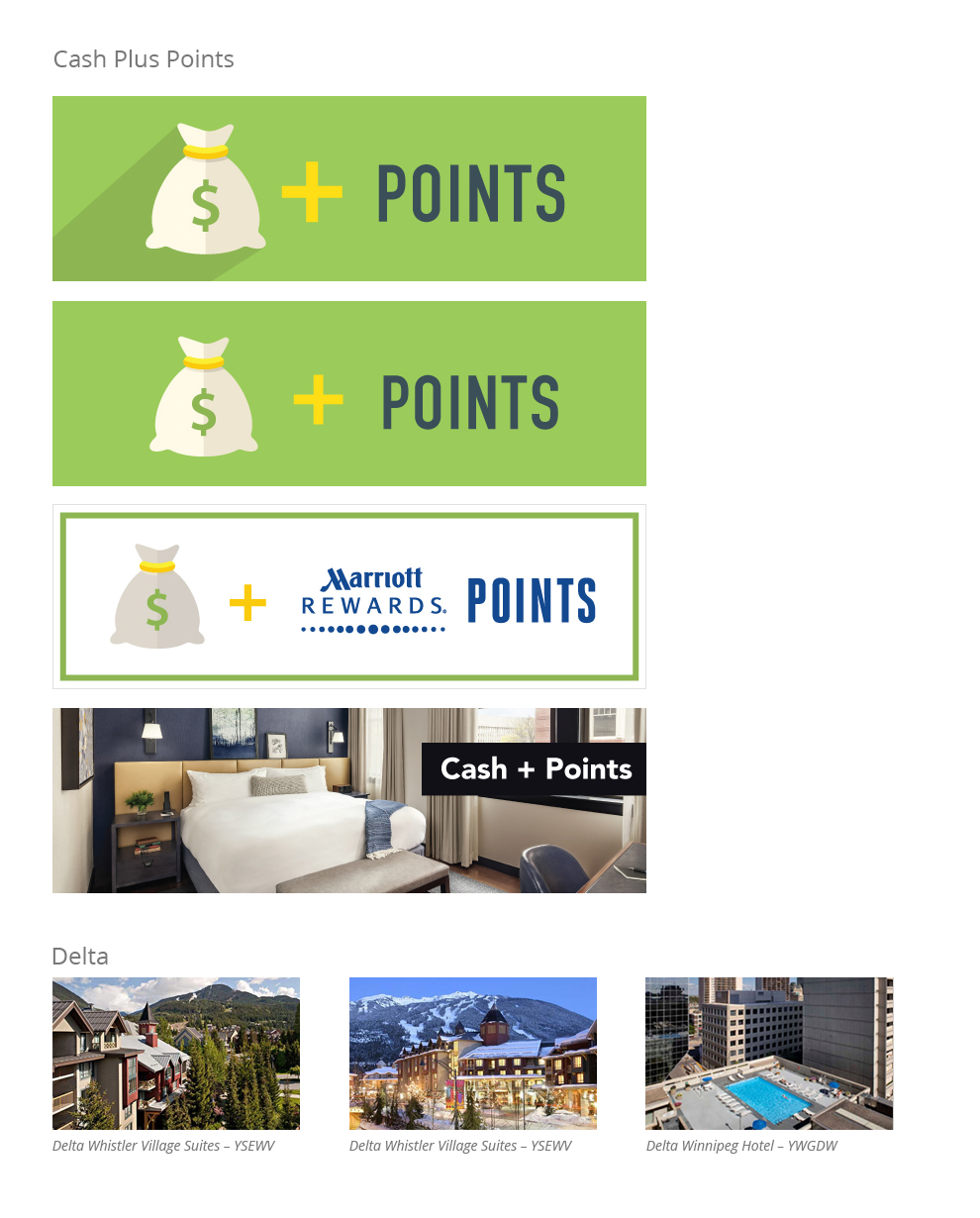Open the Delta Winnipeg Hotel – YWGDW photo
This screenshot has width=980, height=1218.
(x=768, y=1053)
